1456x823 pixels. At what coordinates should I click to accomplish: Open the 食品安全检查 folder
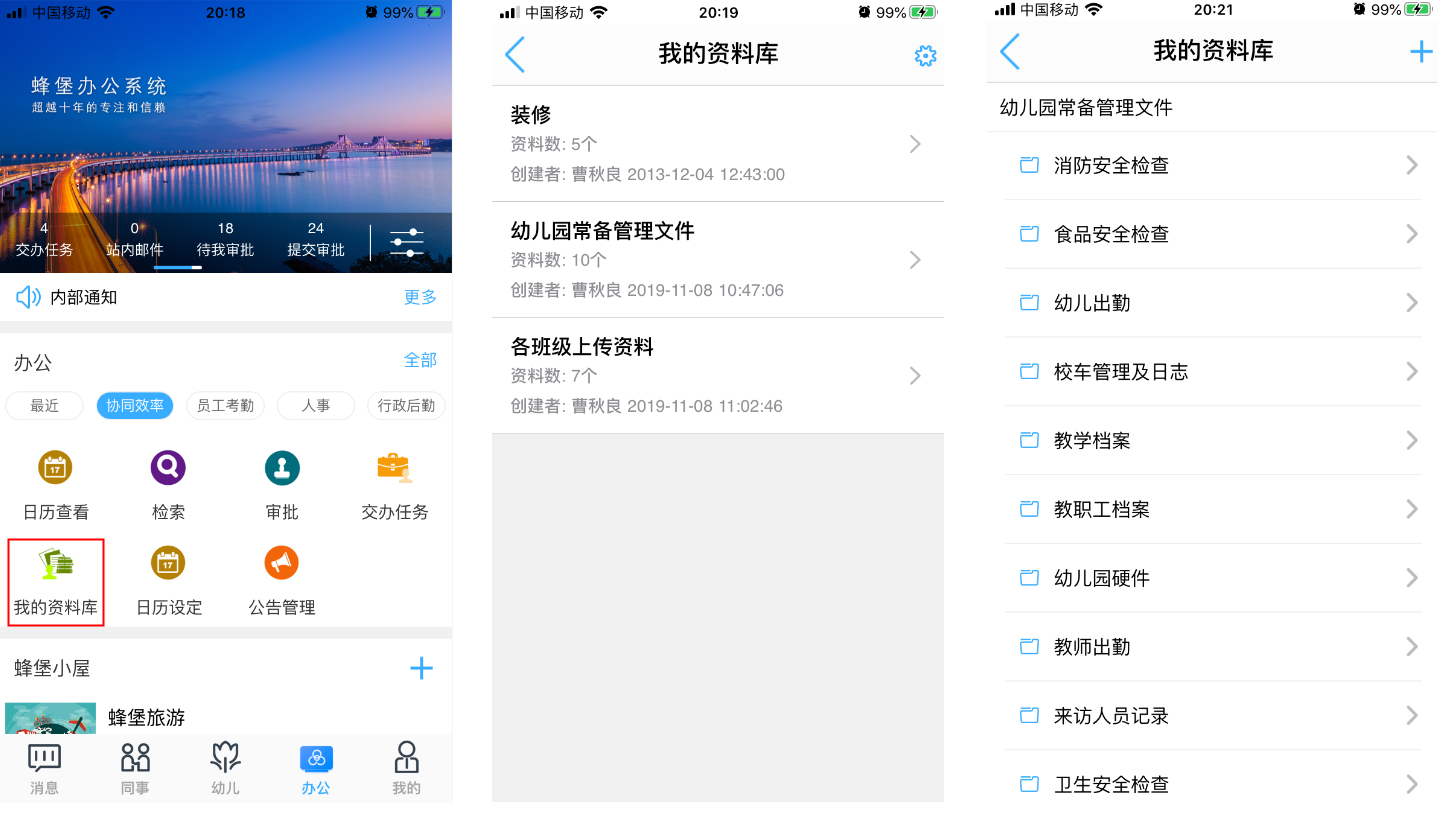[1212, 234]
